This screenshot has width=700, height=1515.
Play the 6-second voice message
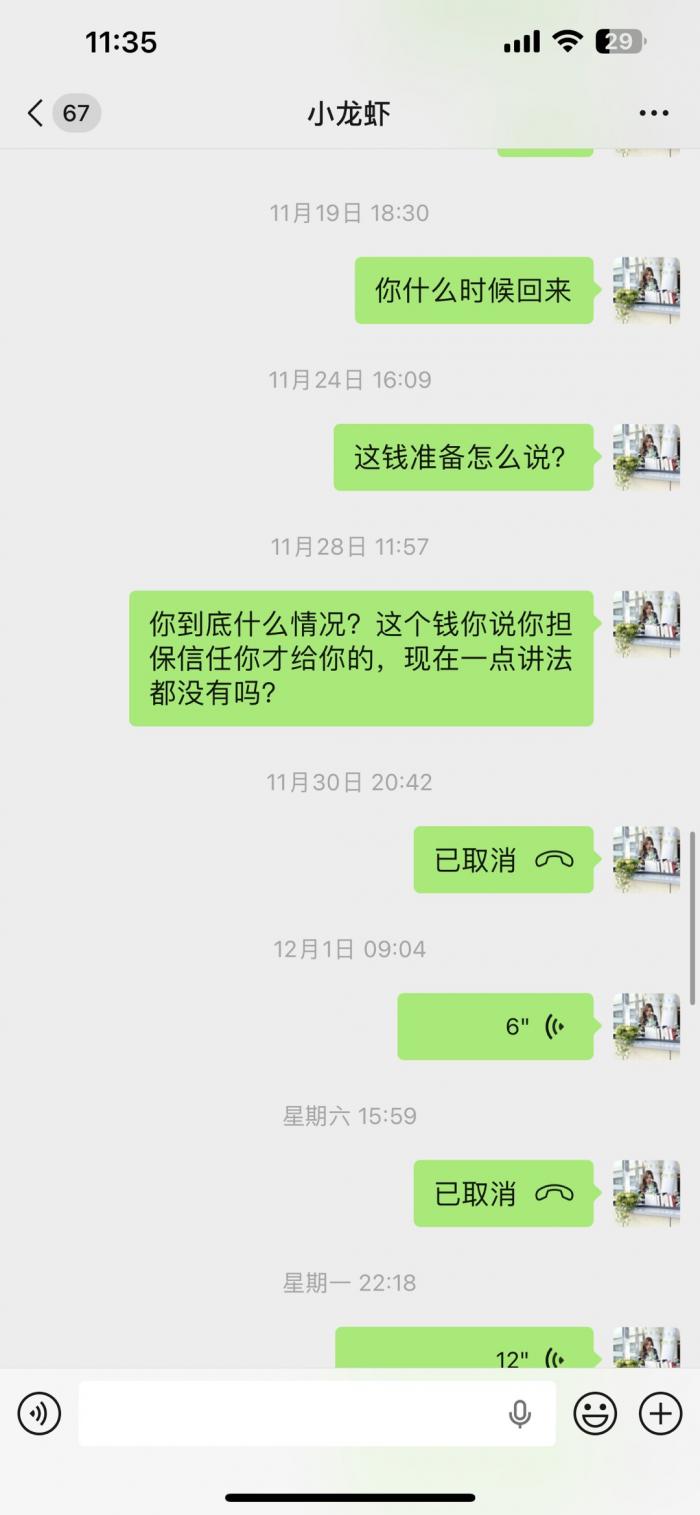(x=495, y=1026)
